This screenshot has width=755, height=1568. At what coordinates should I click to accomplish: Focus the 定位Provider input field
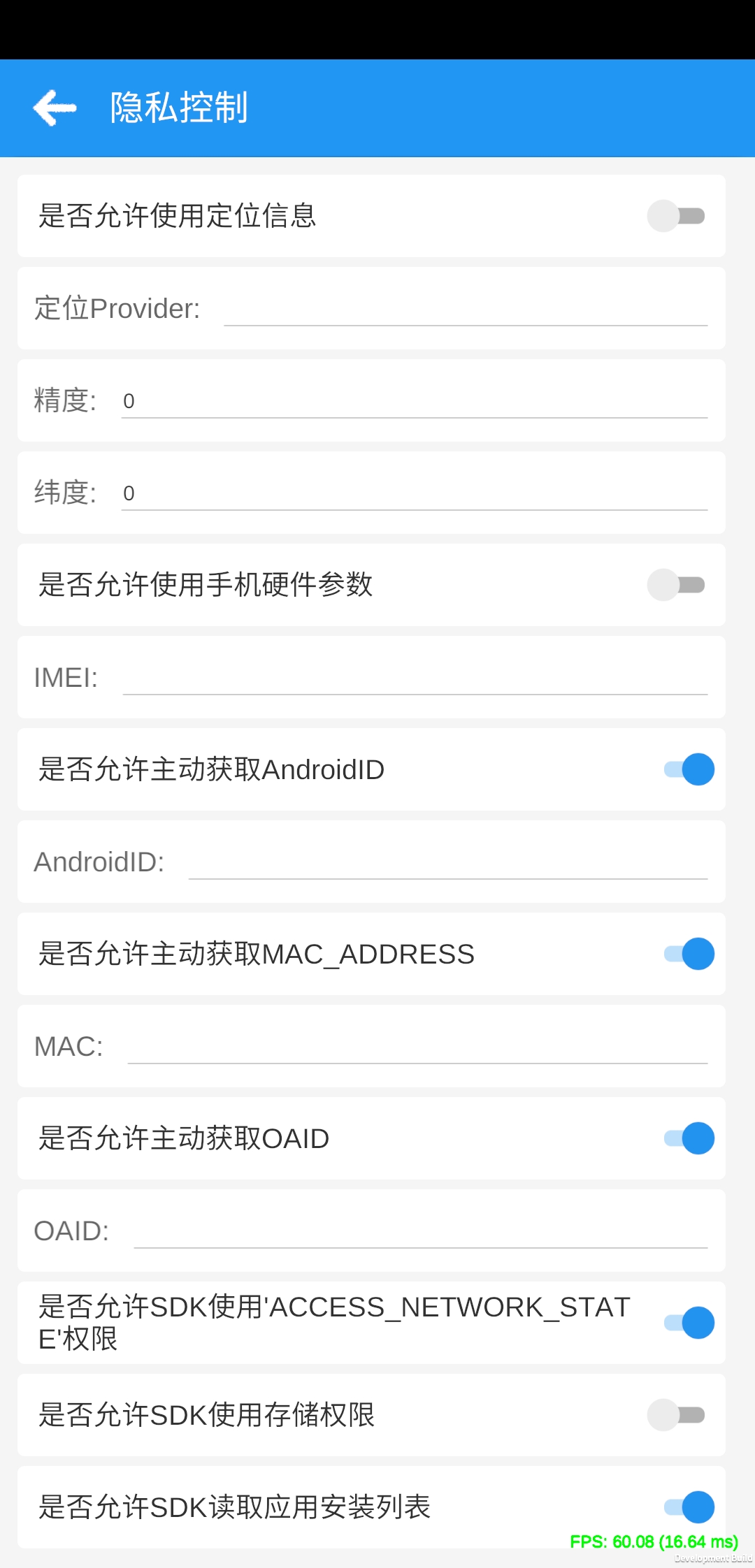465,309
